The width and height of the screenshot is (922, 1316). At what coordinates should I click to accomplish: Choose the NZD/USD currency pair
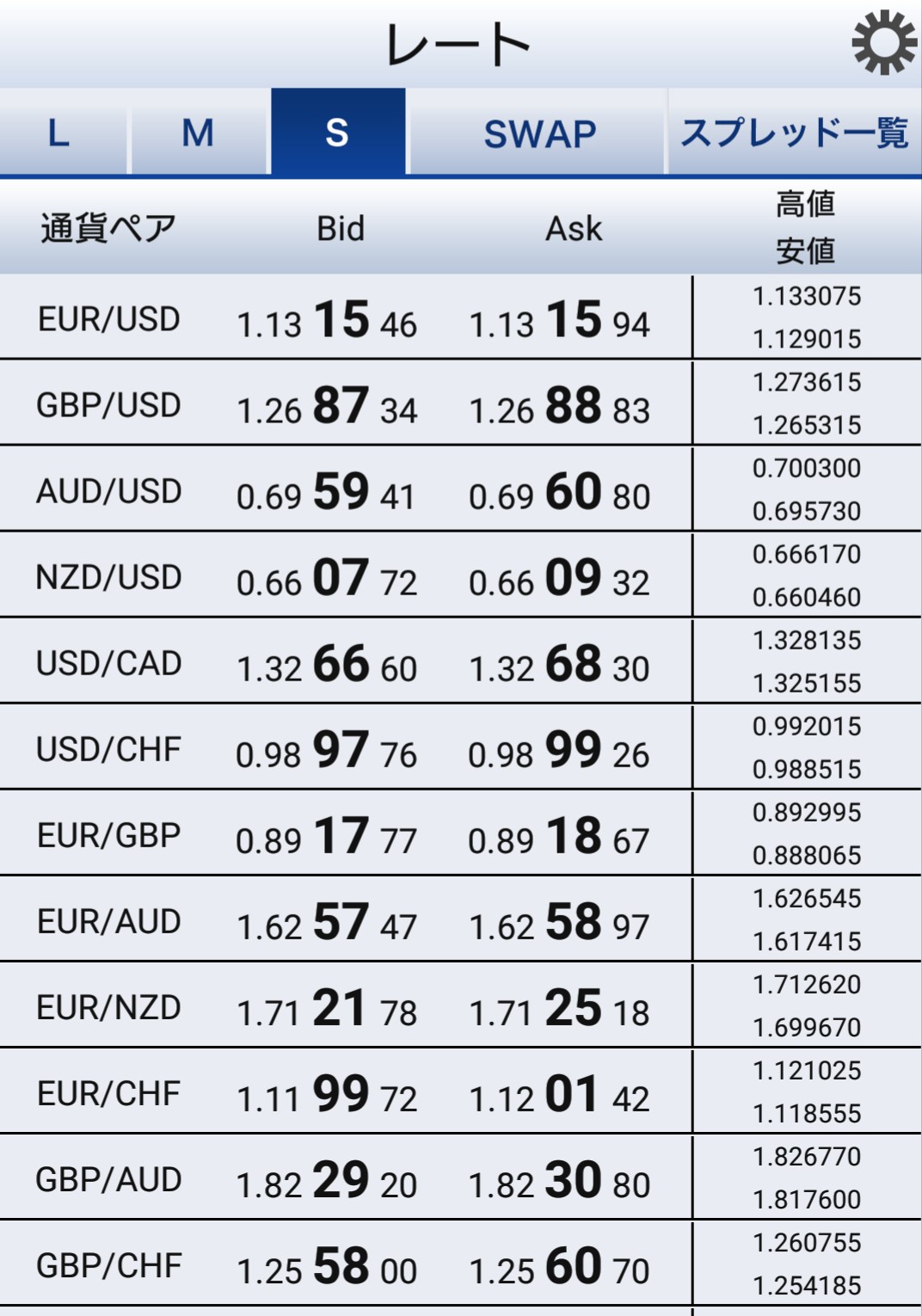click(109, 577)
